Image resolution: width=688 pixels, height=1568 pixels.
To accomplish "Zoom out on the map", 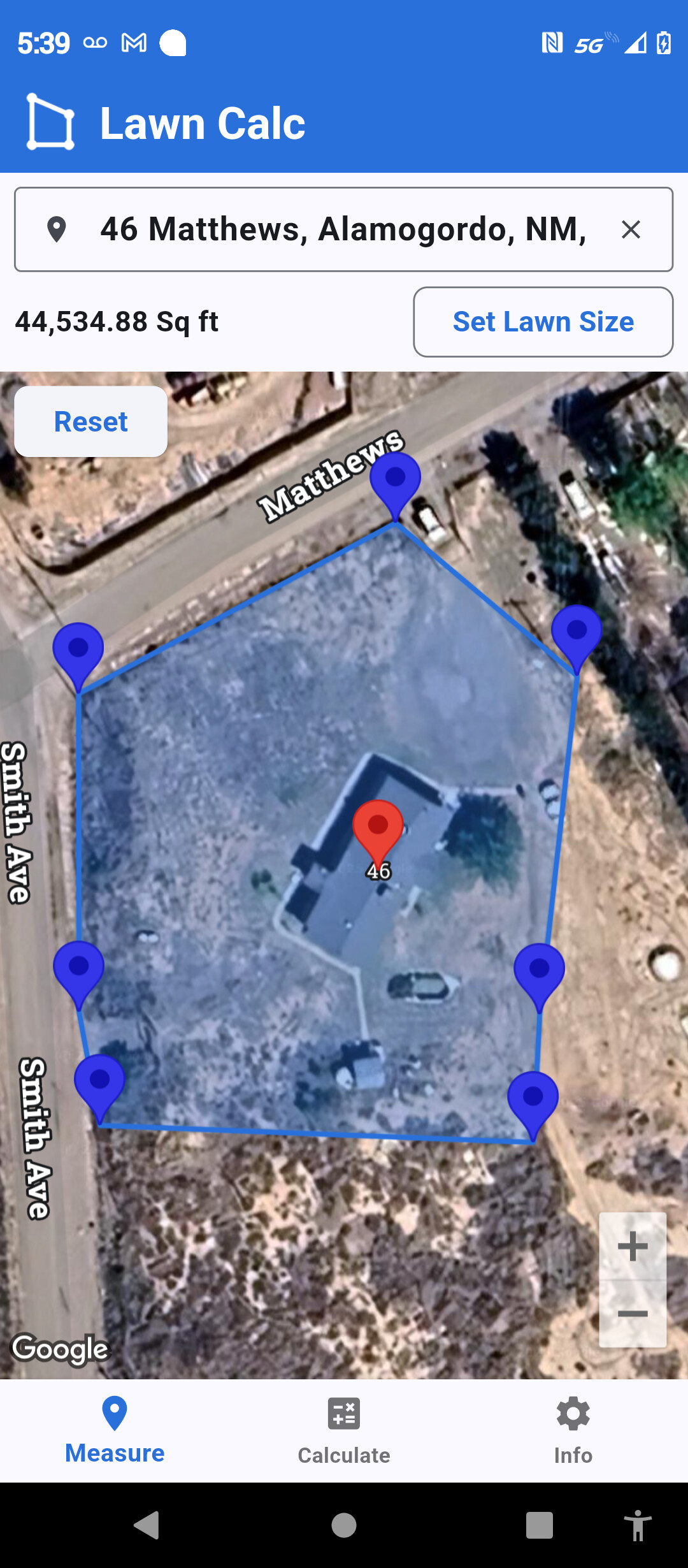I will point(633,1314).
